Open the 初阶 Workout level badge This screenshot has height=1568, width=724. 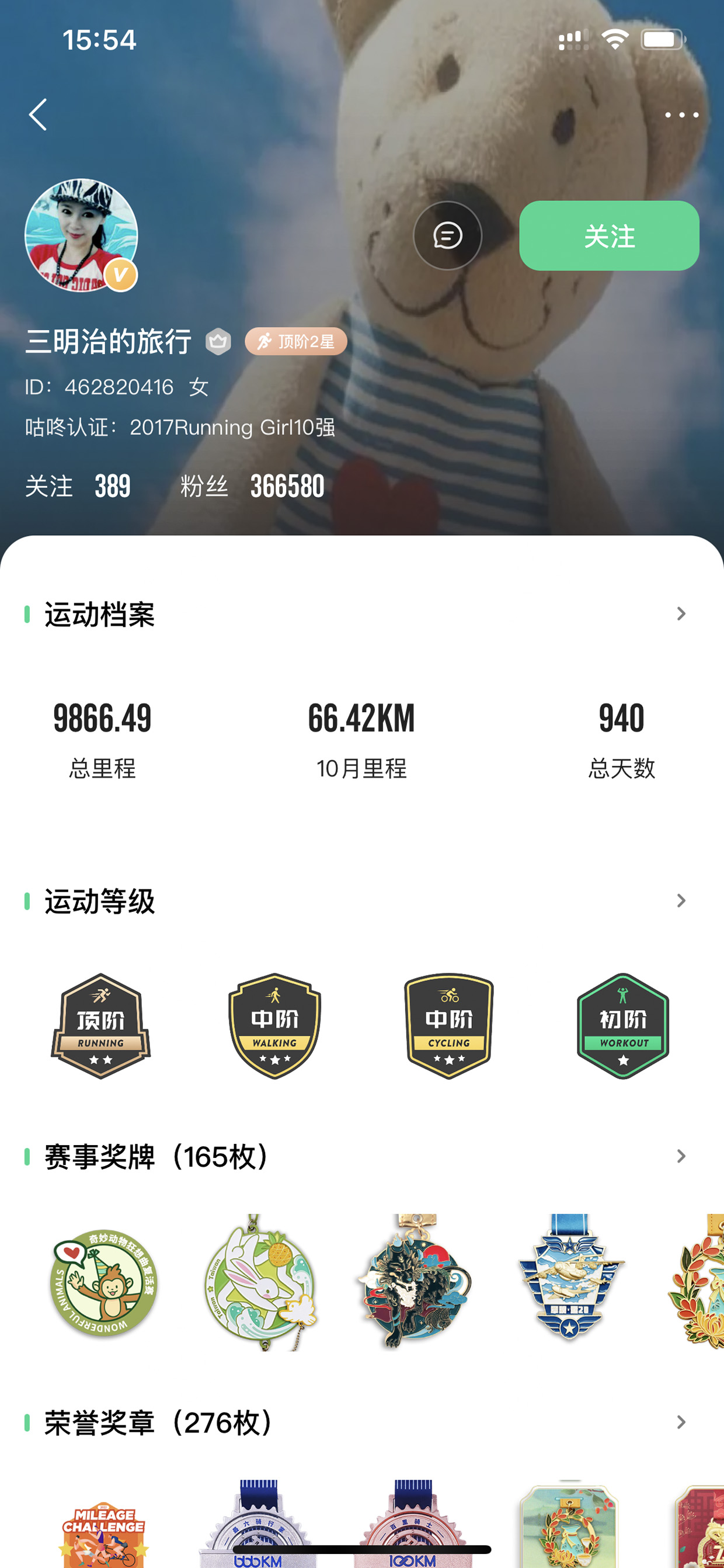[x=623, y=1026]
